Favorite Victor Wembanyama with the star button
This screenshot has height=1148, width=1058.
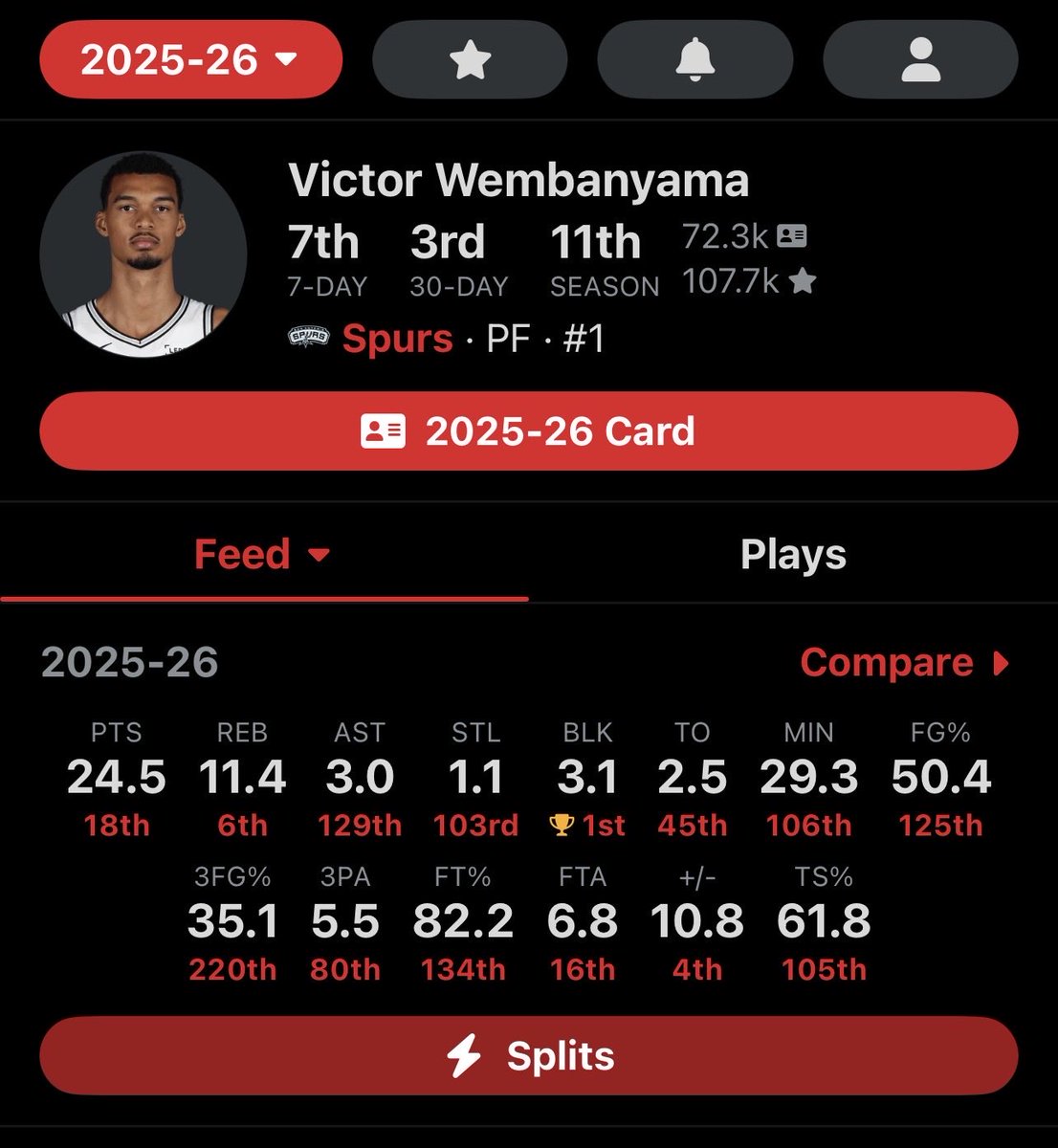point(469,60)
